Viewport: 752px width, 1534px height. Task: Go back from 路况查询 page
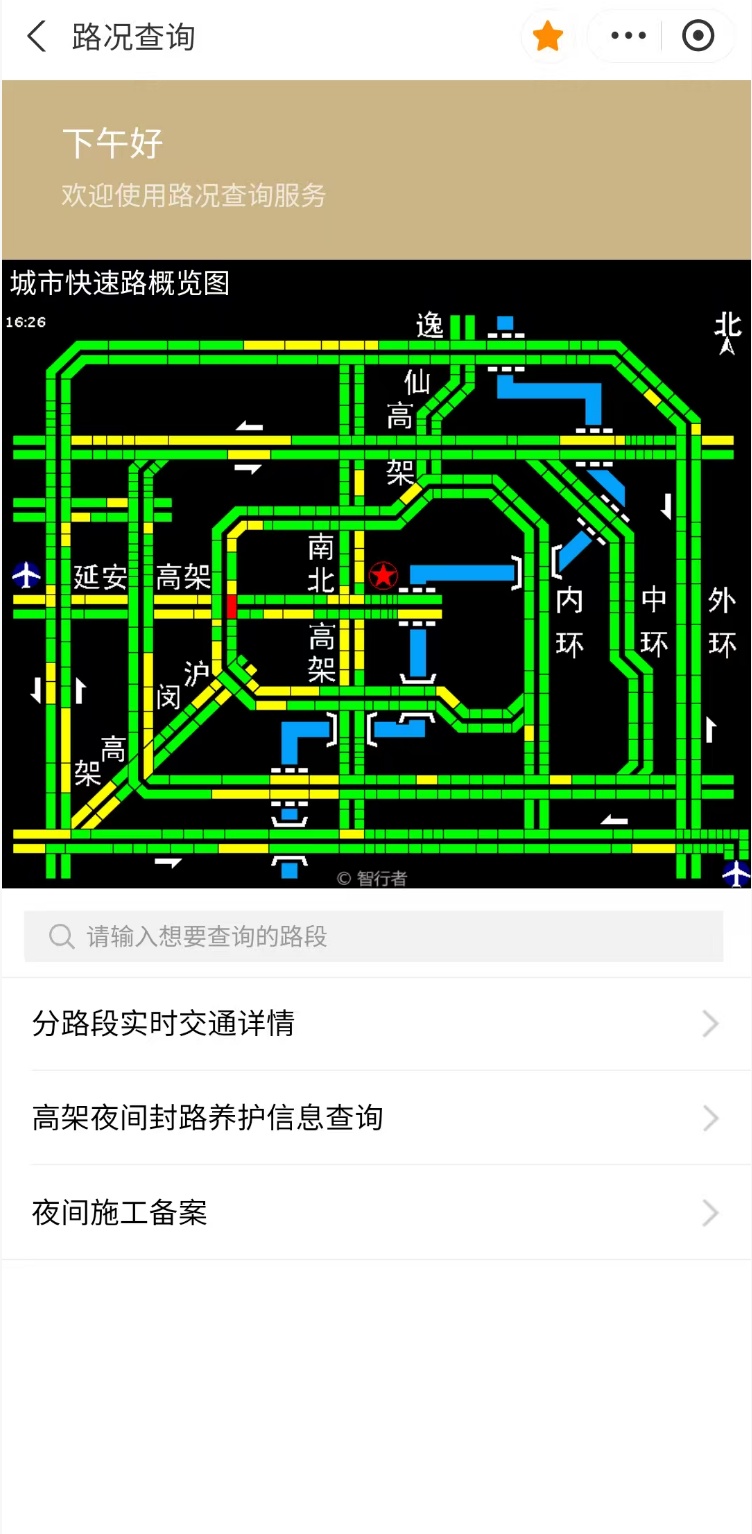(37, 37)
